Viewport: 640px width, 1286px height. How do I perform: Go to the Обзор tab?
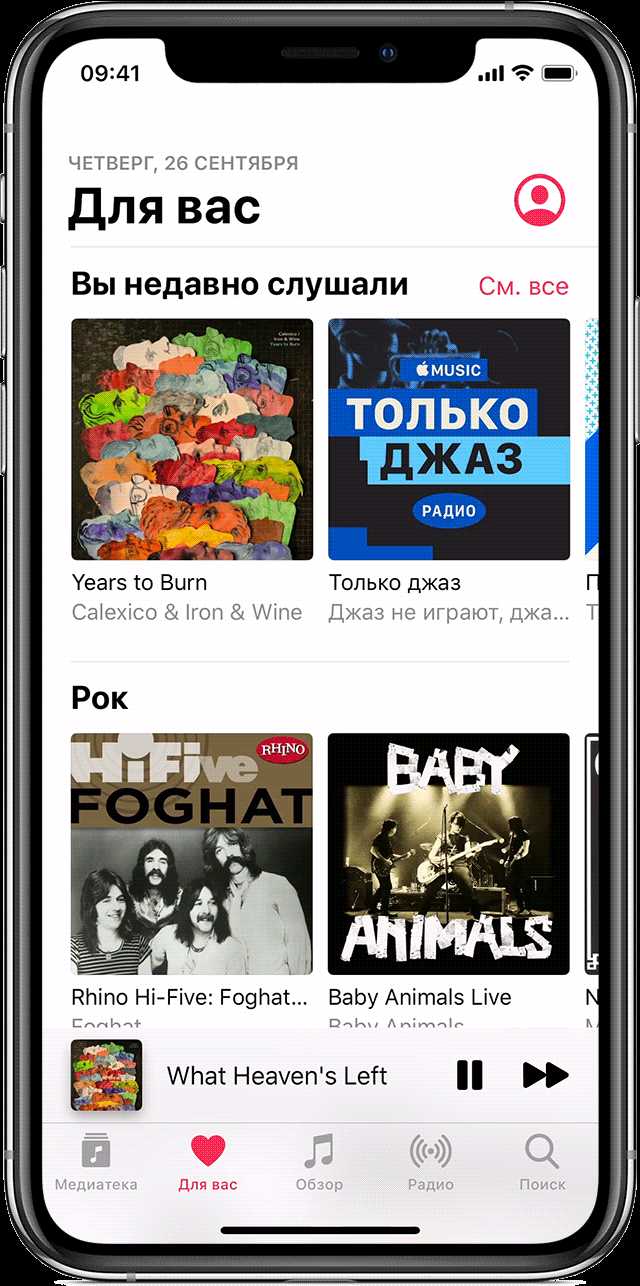[x=319, y=1162]
